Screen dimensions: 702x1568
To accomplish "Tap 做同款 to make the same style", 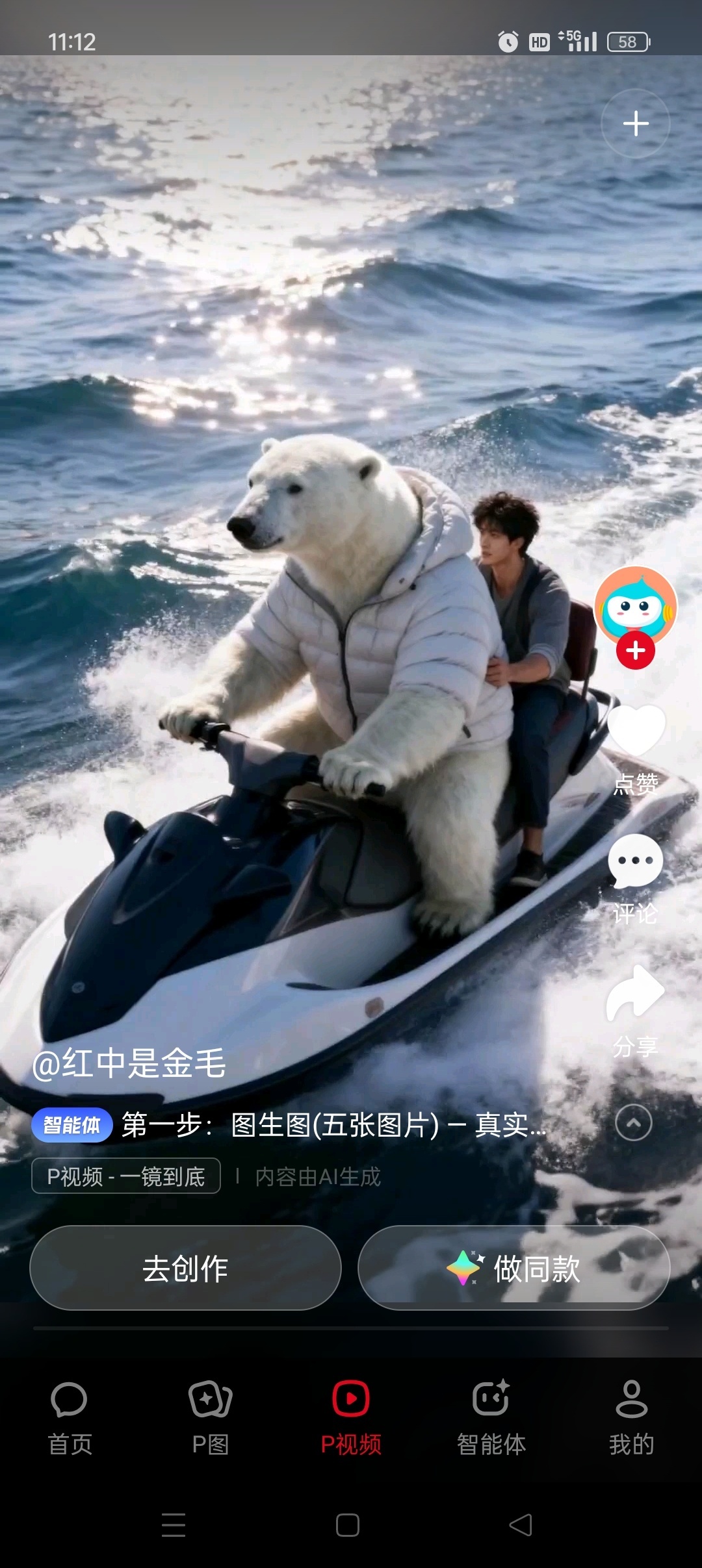I will coord(513,1268).
